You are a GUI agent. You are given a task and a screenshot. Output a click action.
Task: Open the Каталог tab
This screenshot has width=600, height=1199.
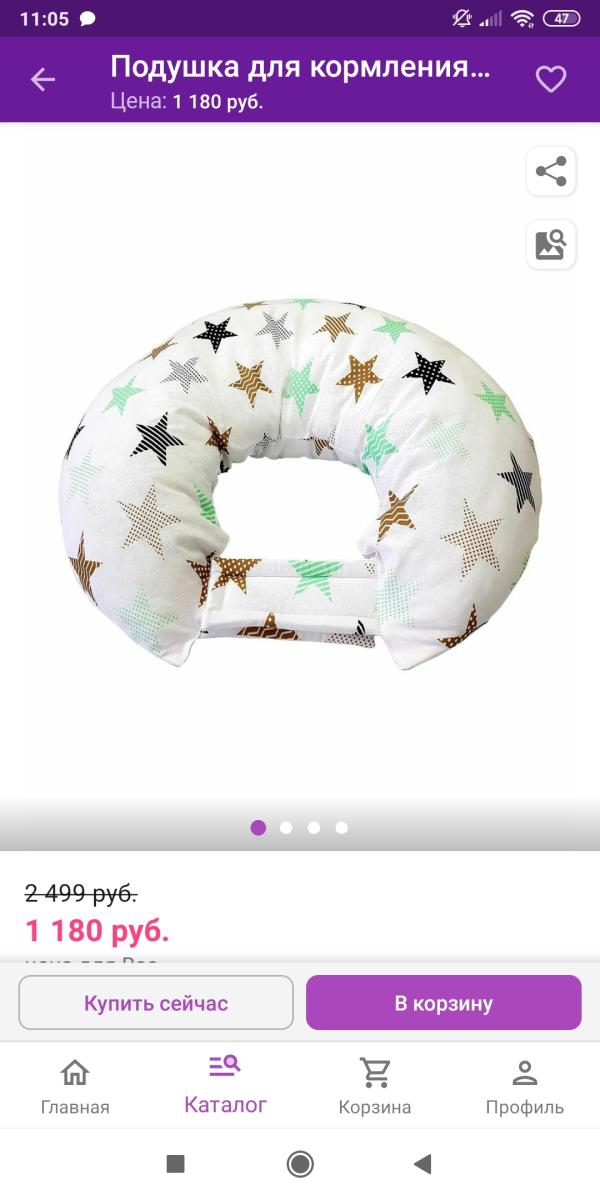[225, 1085]
